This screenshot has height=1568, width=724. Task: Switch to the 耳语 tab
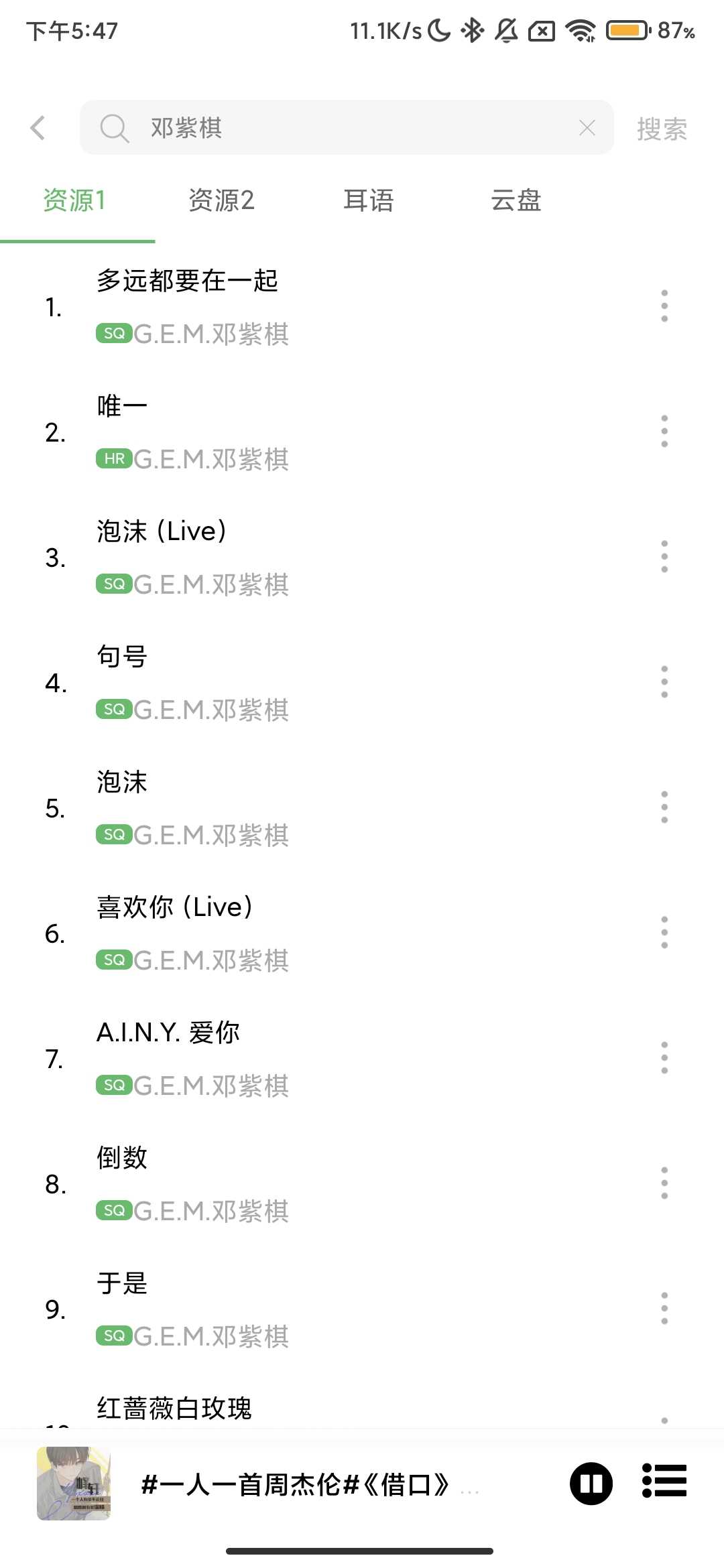coord(368,200)
